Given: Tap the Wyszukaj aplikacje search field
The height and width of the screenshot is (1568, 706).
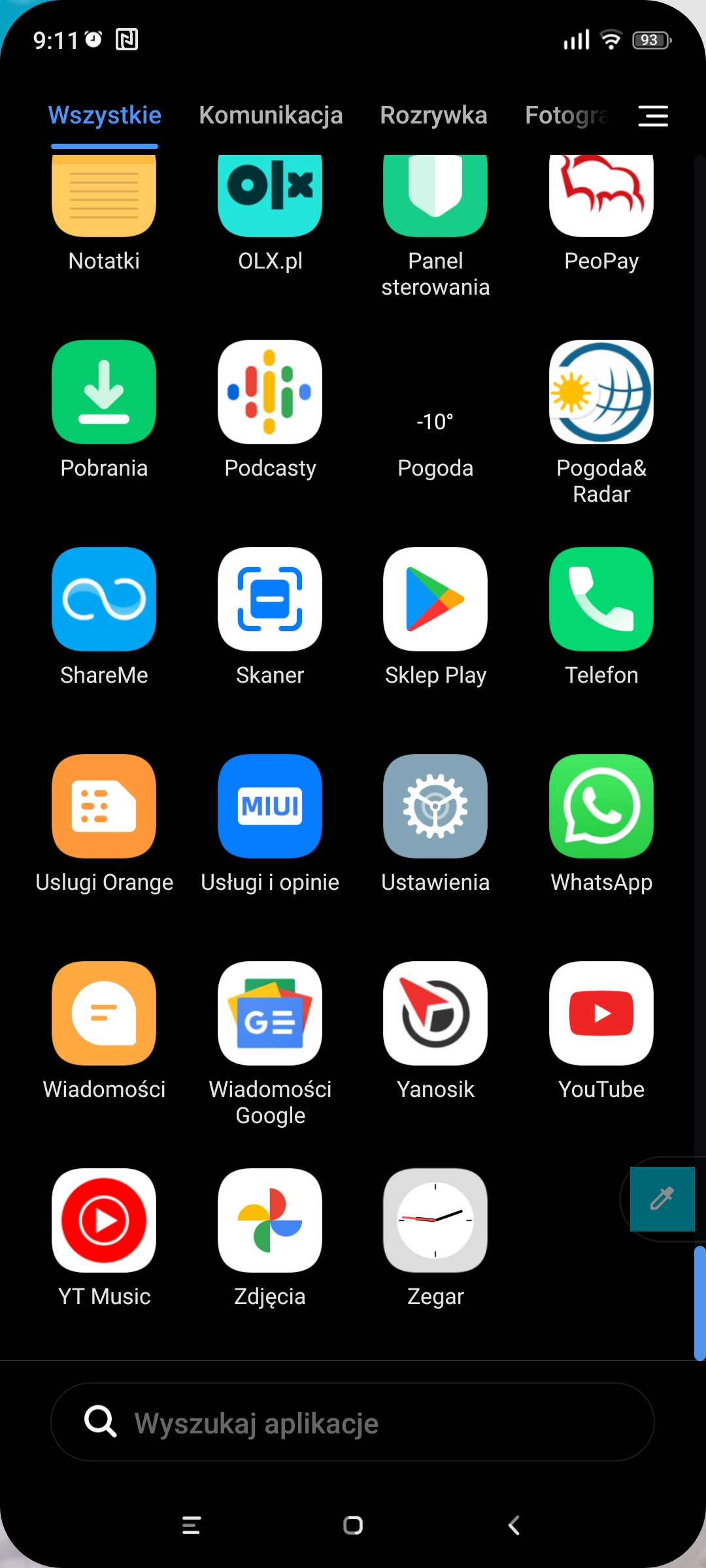Looking at the screenshot, I should (x=353, y=1422).
